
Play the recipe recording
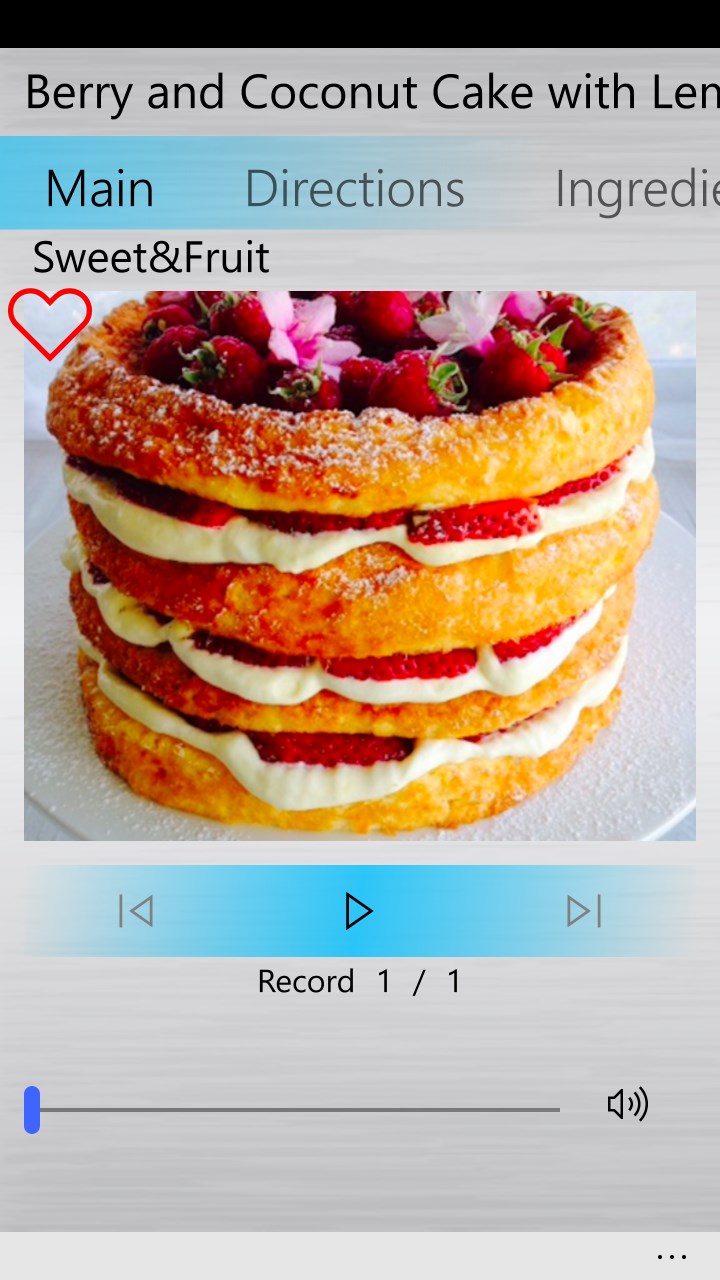(358, 911)
